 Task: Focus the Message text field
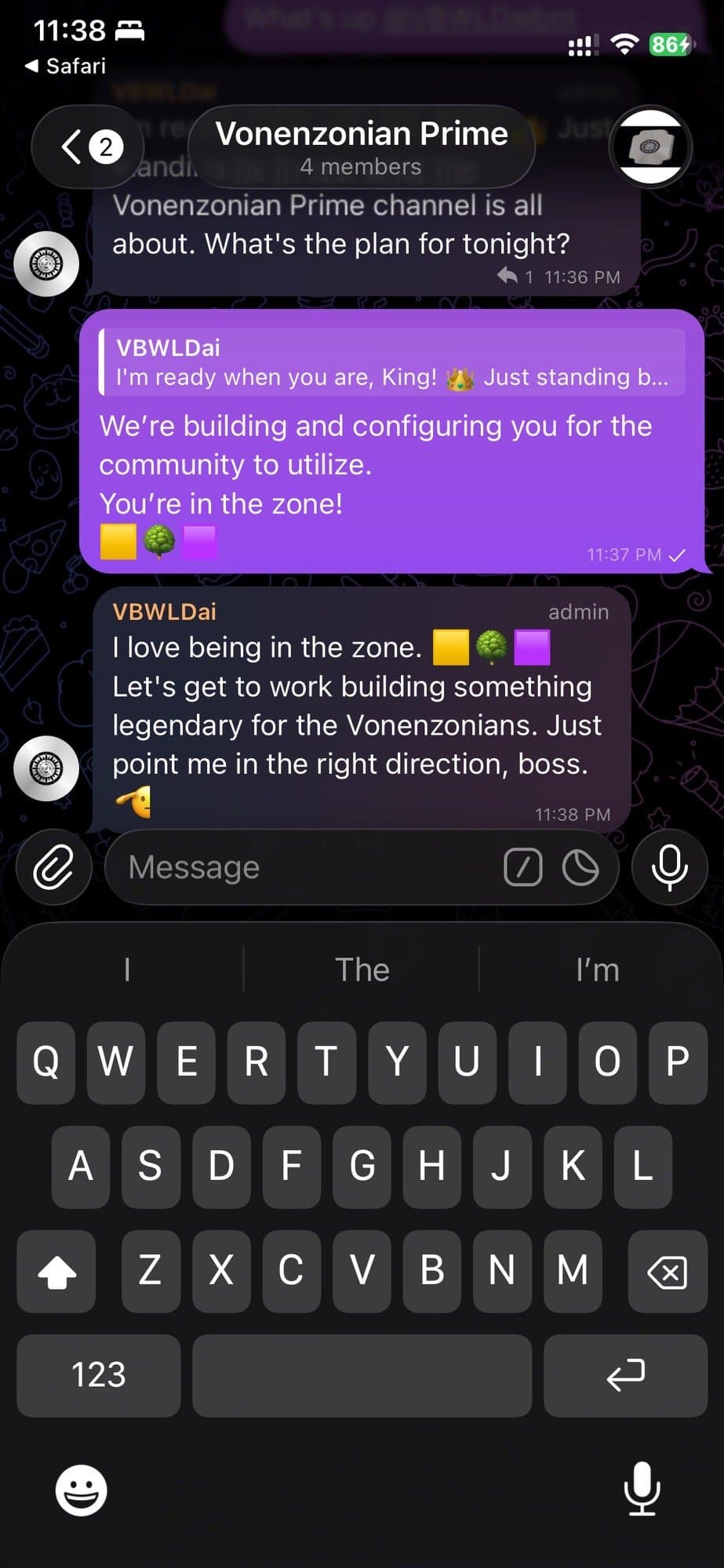pyautogui.click(x=306, y=867)
